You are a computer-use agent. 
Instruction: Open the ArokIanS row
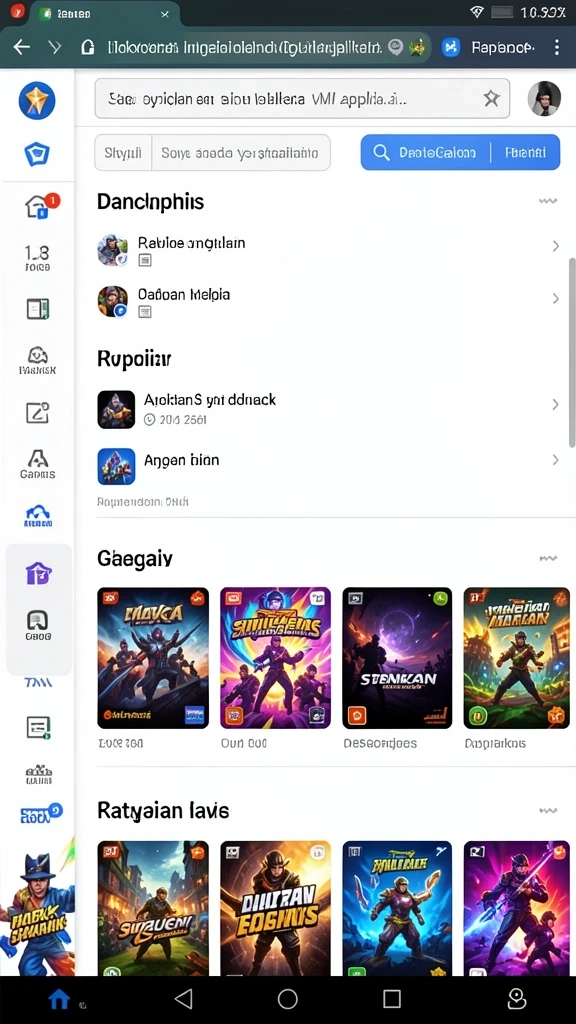[328, 408]
